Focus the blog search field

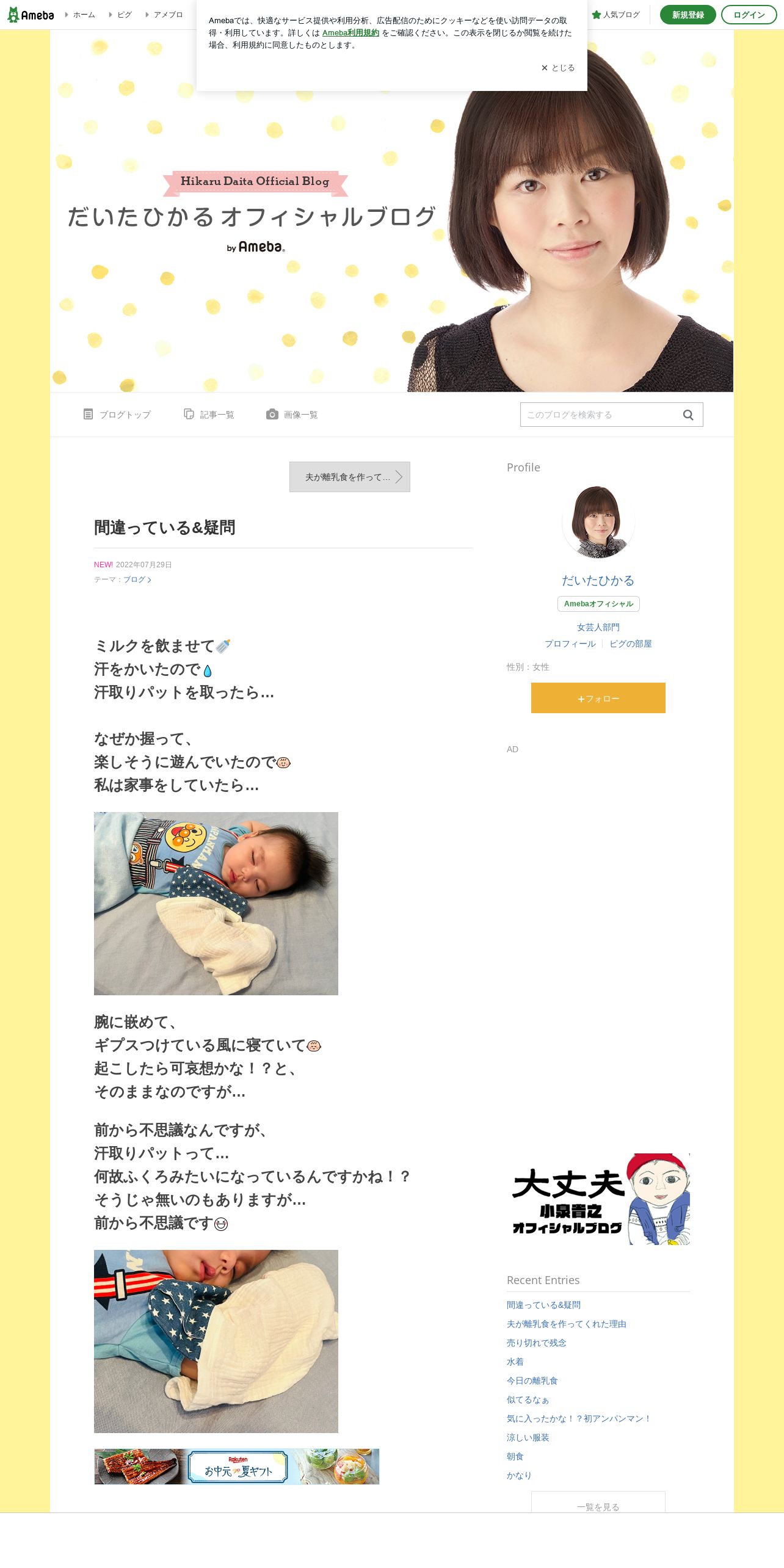(598, 415)
